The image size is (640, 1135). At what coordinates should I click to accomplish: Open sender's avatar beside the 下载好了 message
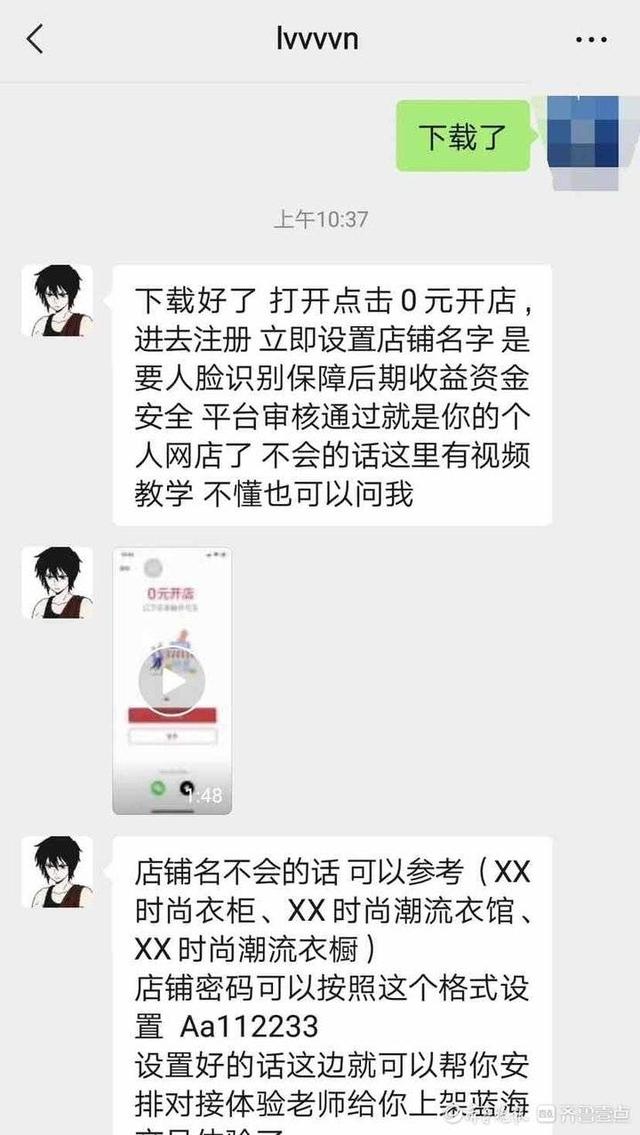(x=57, y=300)
